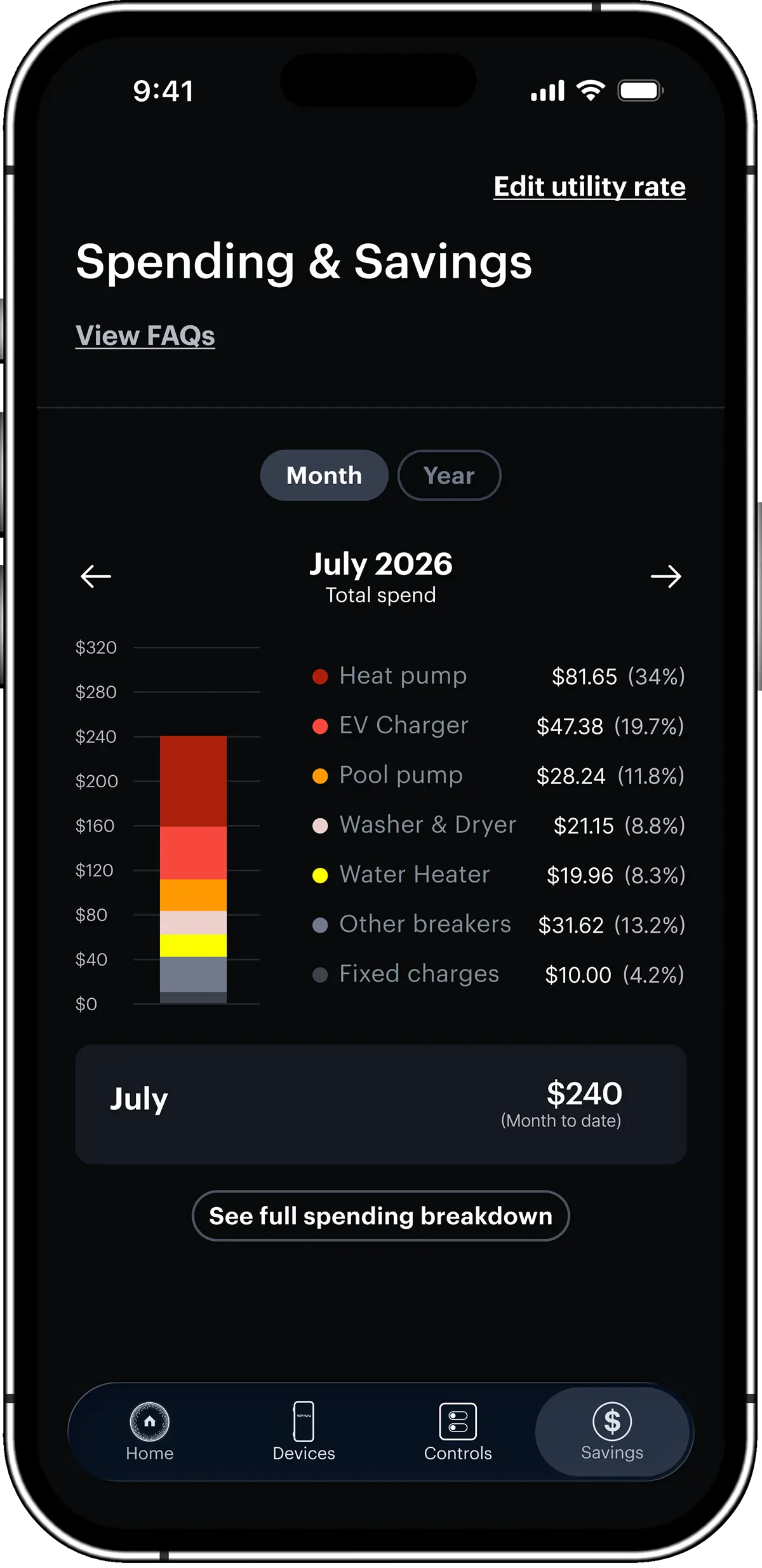
Task: Switch to the Year view
Action: pos(449,475)
